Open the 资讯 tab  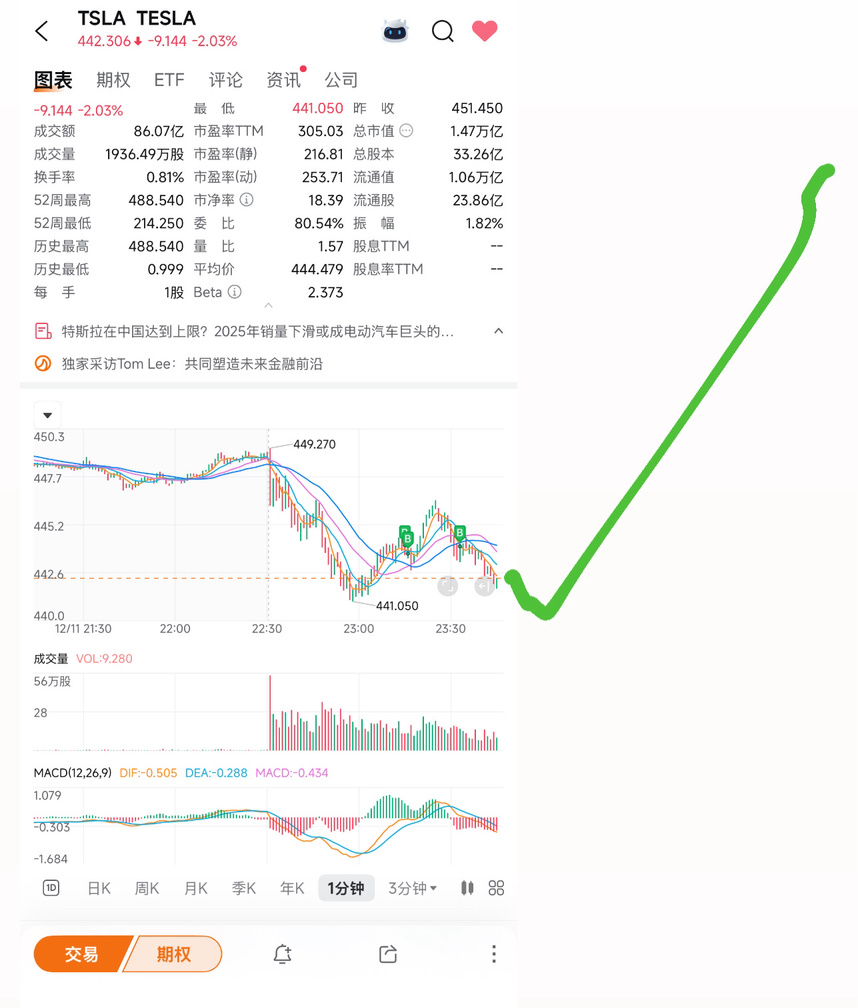coord(283,80)
